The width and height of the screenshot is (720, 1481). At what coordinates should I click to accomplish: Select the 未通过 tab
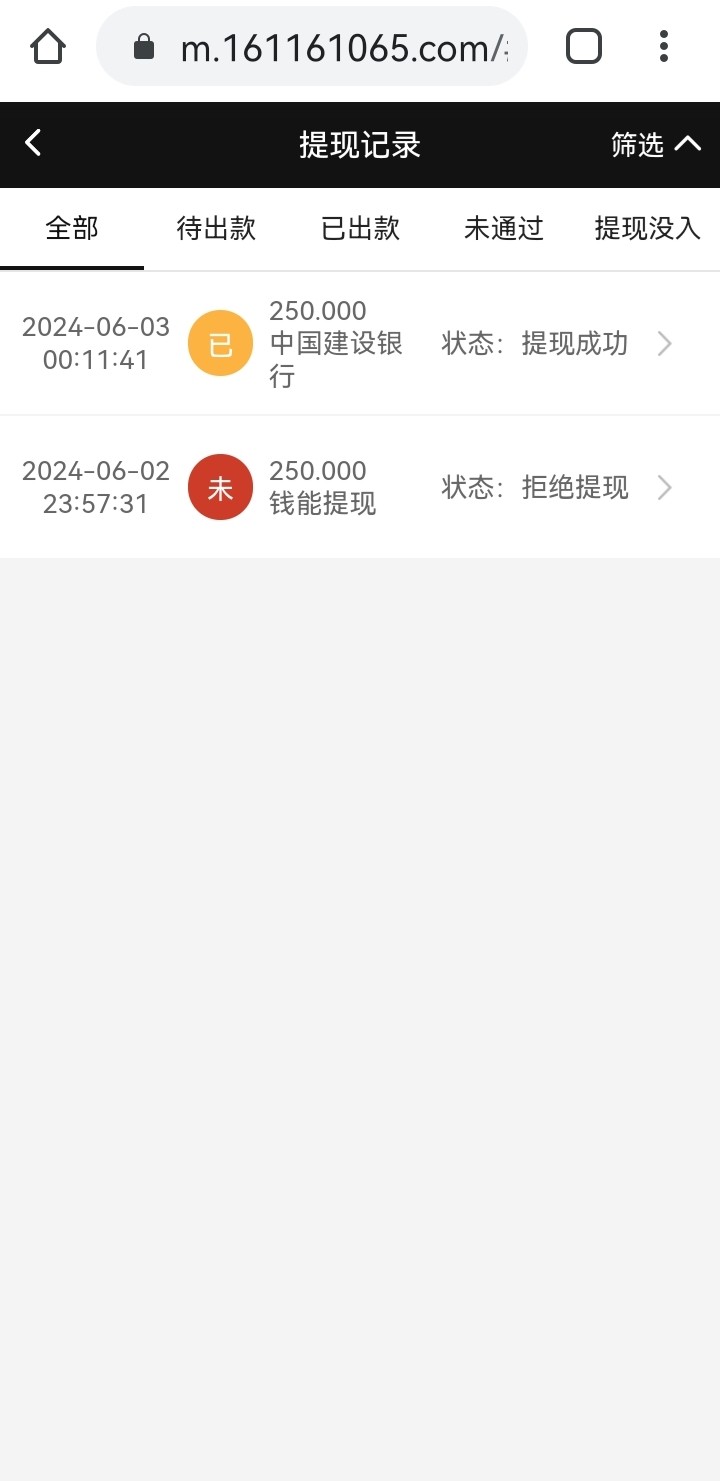coord(503,228)
